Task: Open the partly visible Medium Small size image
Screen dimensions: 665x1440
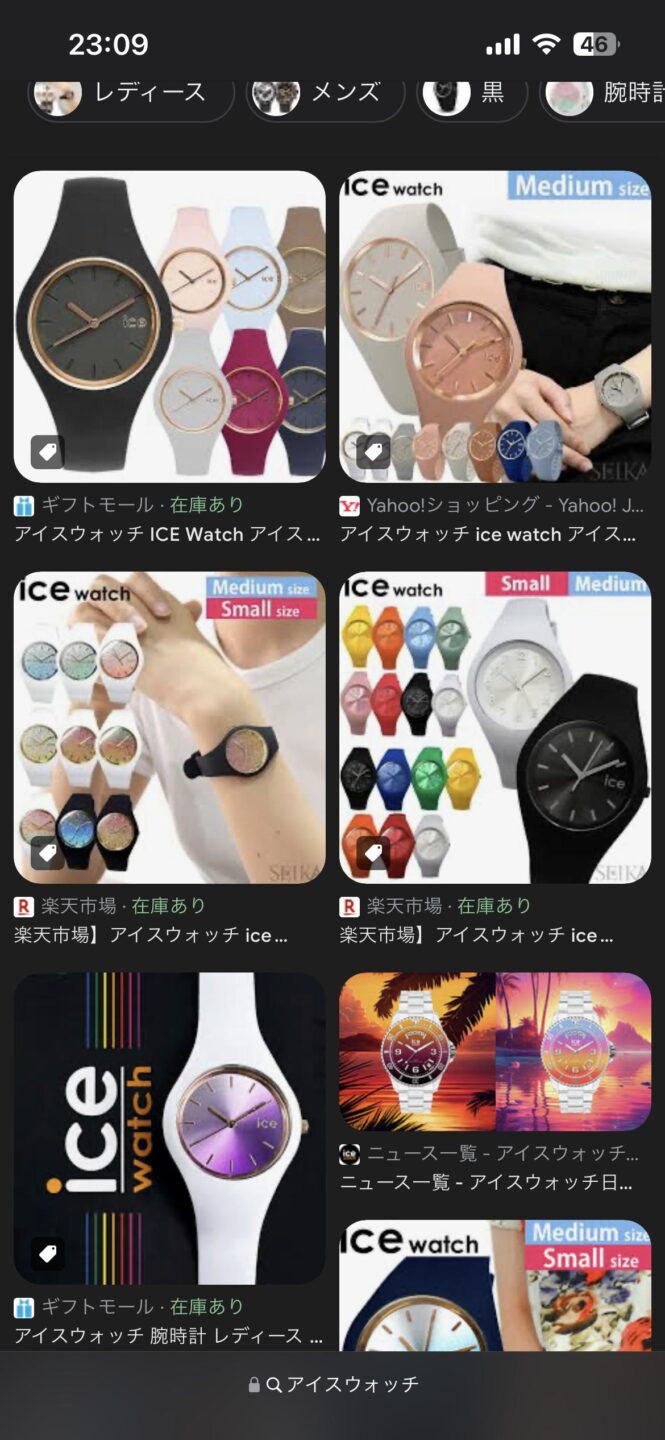Action: click(x=495, y=1285)
